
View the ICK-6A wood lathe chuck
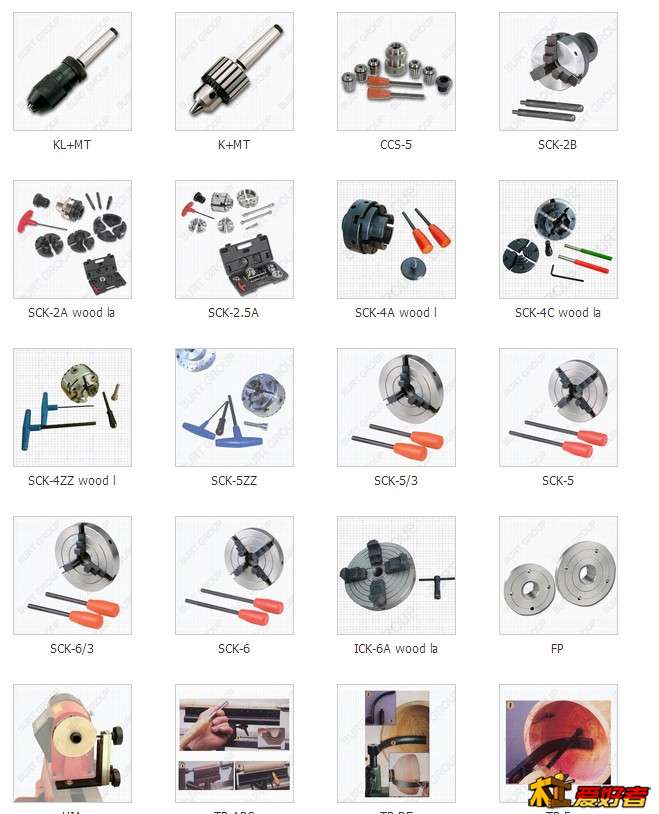pyautogui.click(x=396, y=576)
